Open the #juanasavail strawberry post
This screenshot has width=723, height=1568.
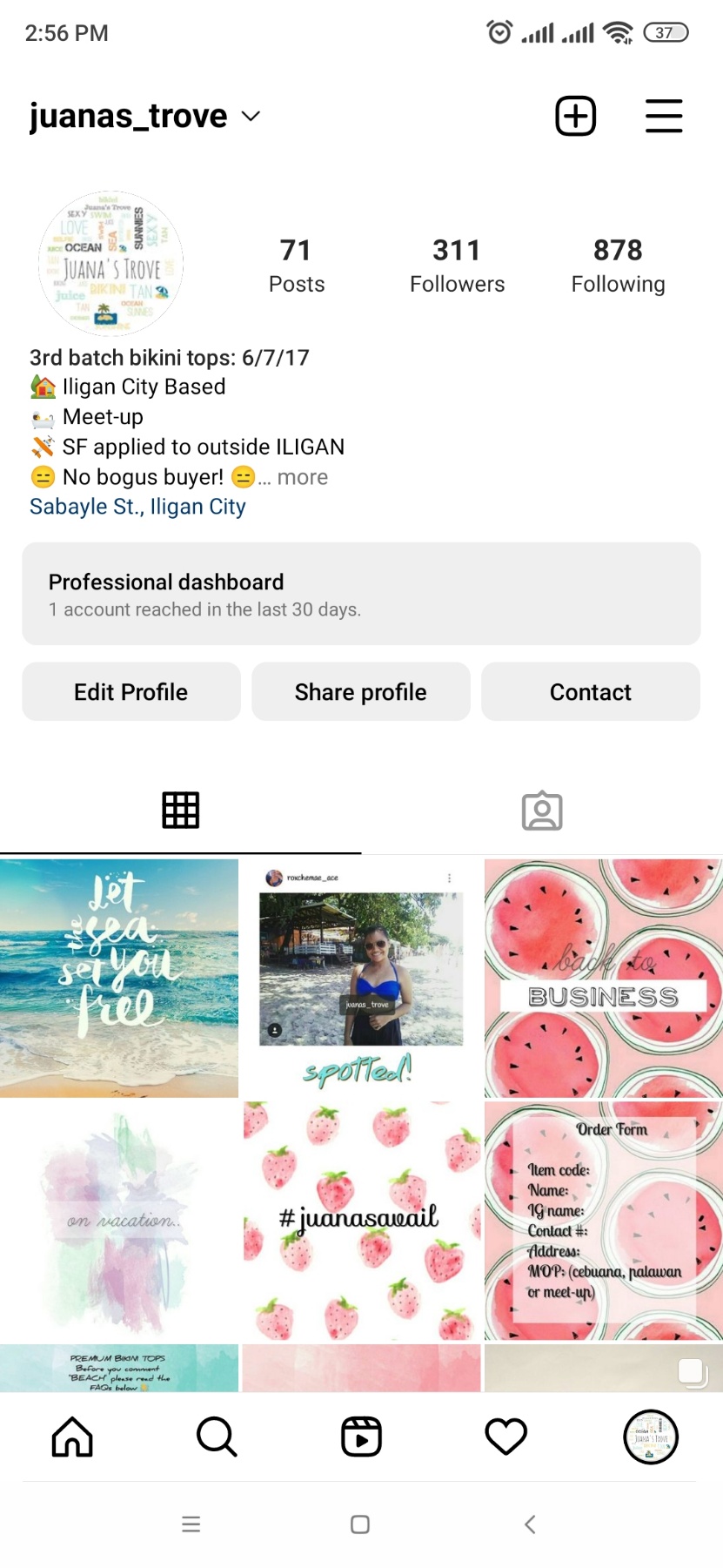point(361,1220)
